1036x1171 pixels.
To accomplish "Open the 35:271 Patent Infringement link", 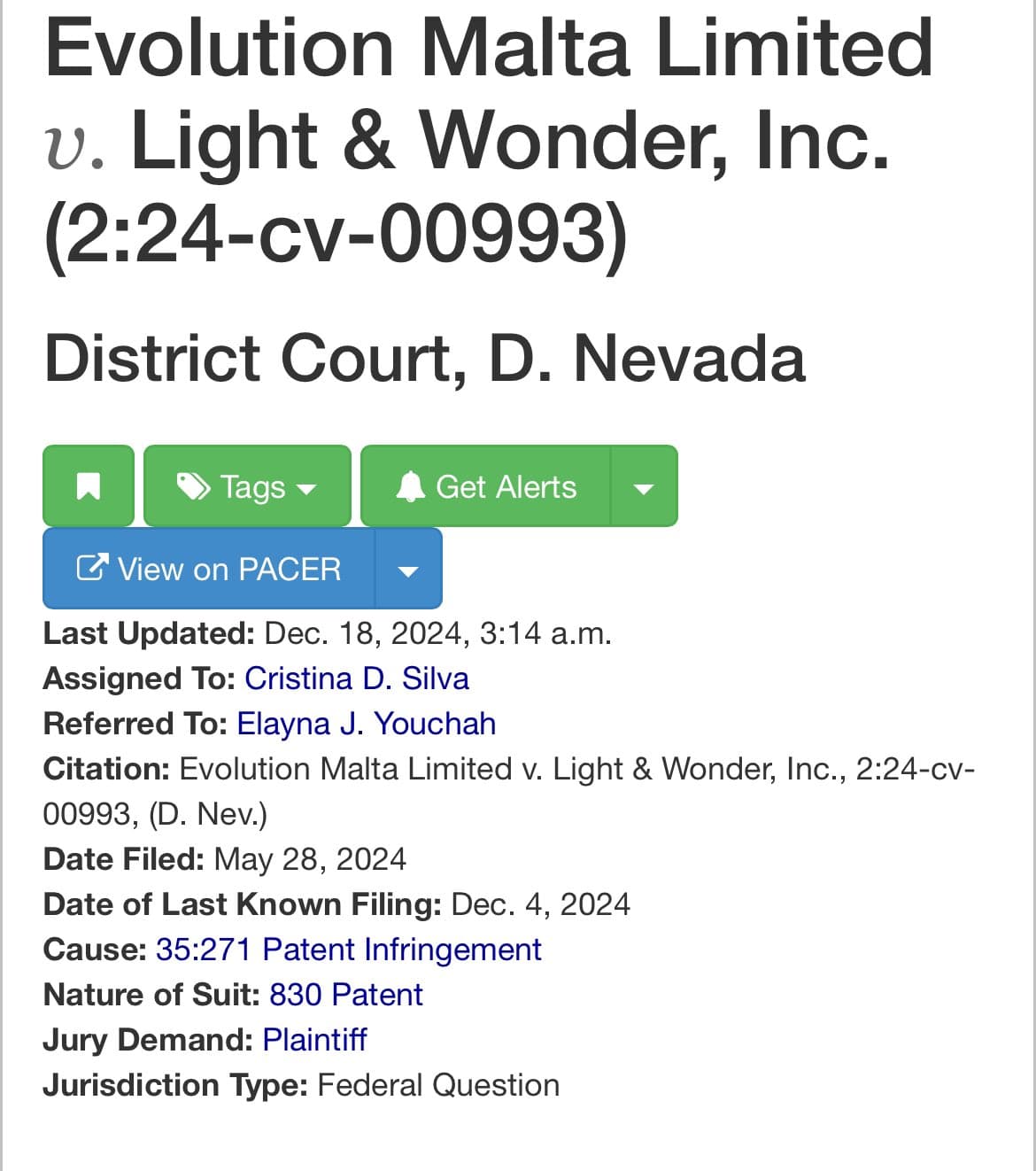I will pos(348,950).
